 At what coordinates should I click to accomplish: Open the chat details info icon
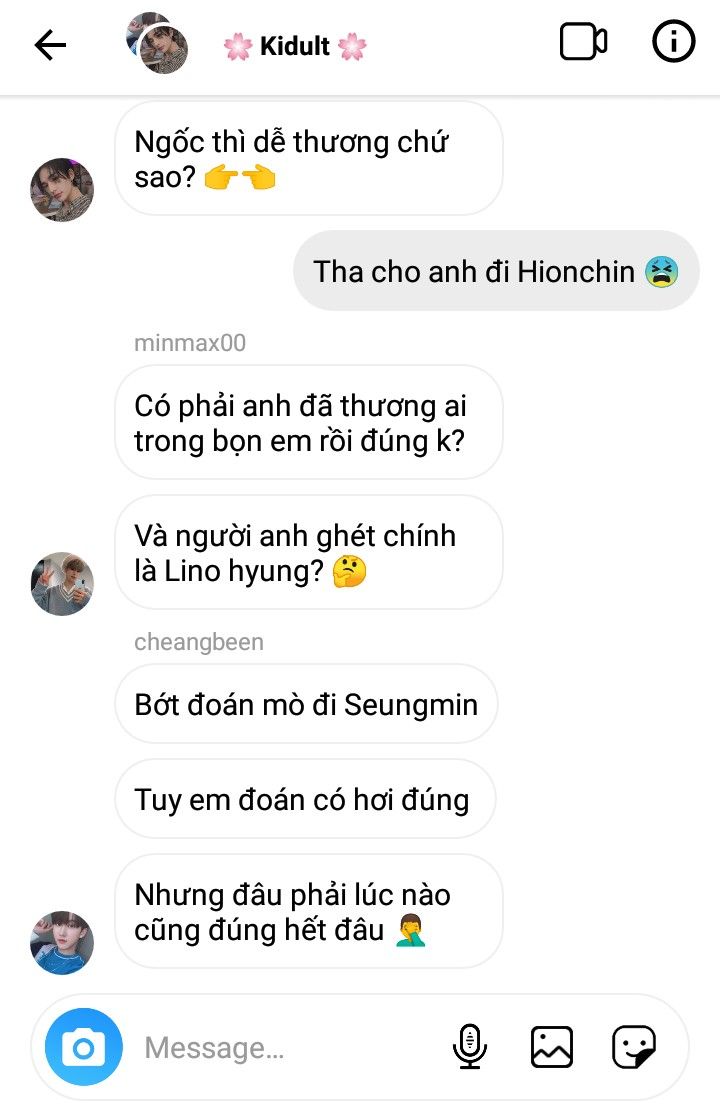point(673,43)
